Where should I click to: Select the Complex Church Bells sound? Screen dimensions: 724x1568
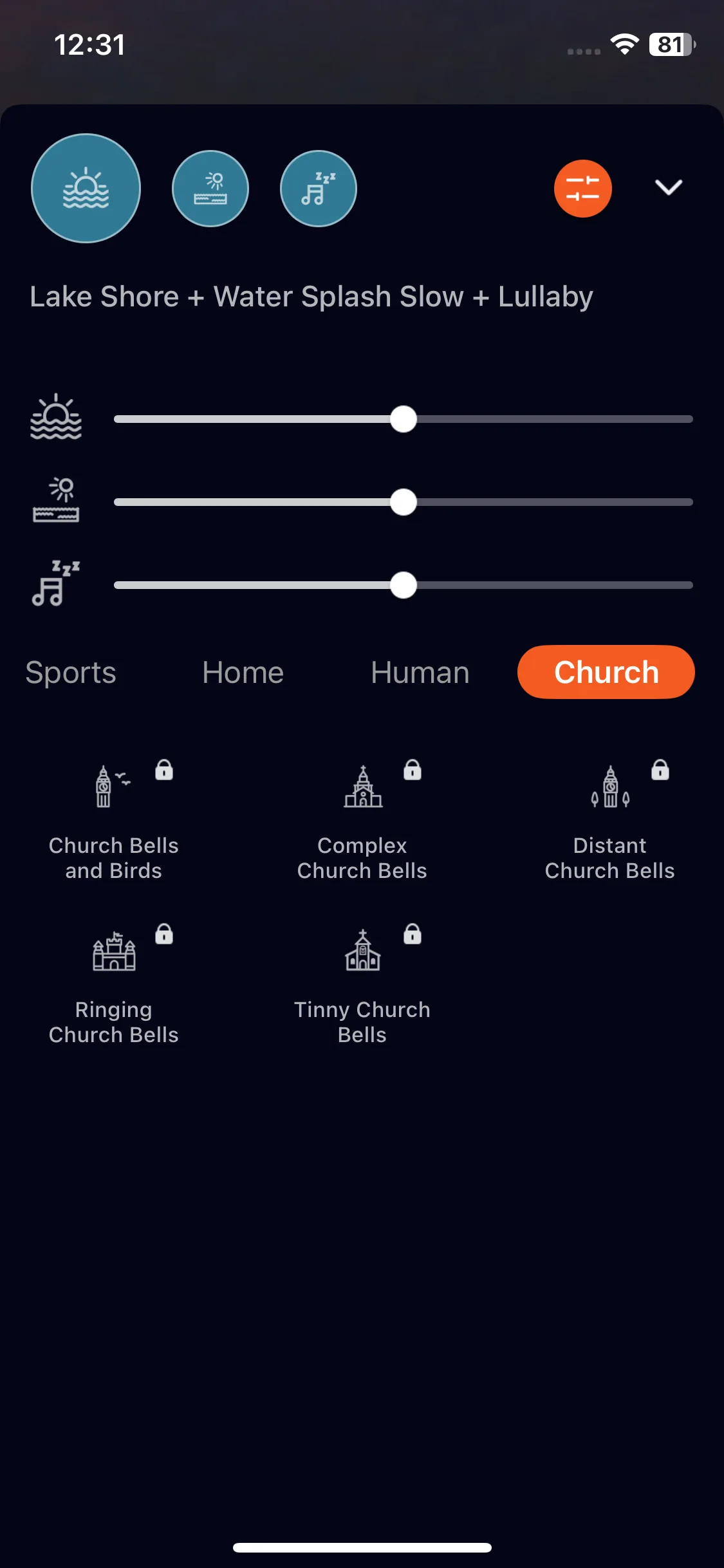point(362,821)
